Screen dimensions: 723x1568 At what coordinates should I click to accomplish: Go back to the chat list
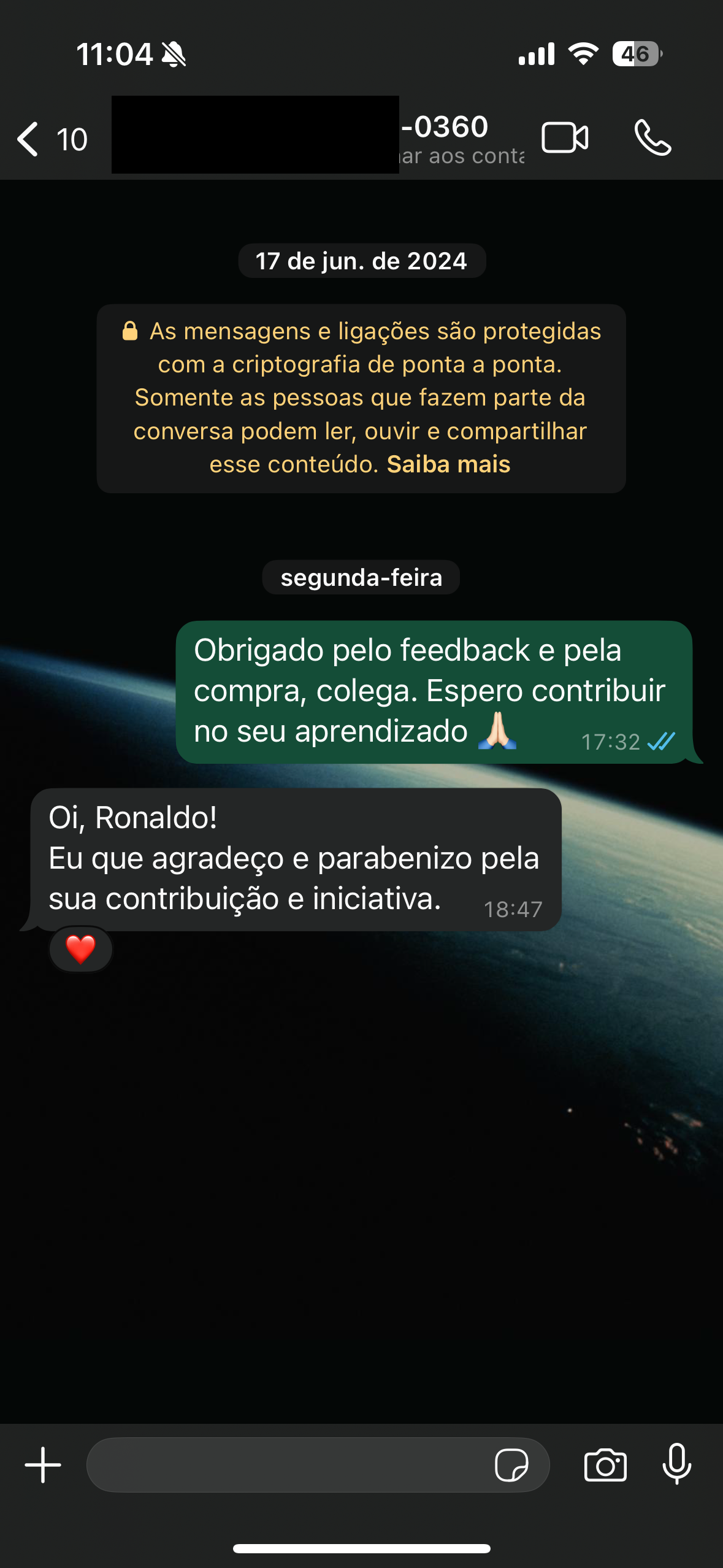pos(49,139)
